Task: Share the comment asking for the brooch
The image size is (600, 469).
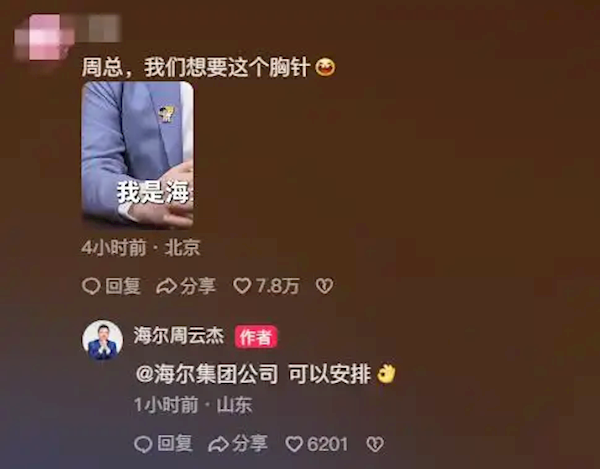Action: pyautogui.click(x=186, y=286)
